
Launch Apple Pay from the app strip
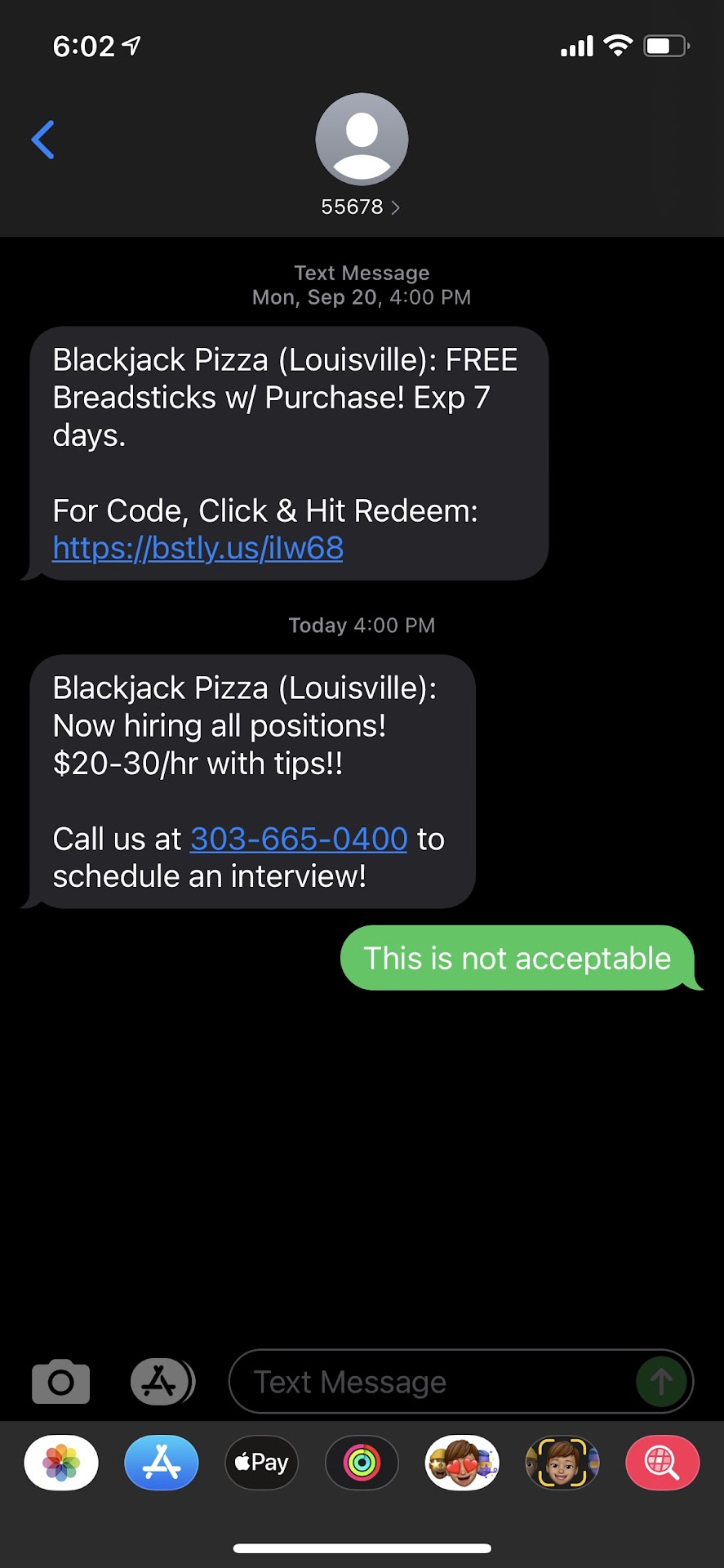click(x=262, y=1463)
